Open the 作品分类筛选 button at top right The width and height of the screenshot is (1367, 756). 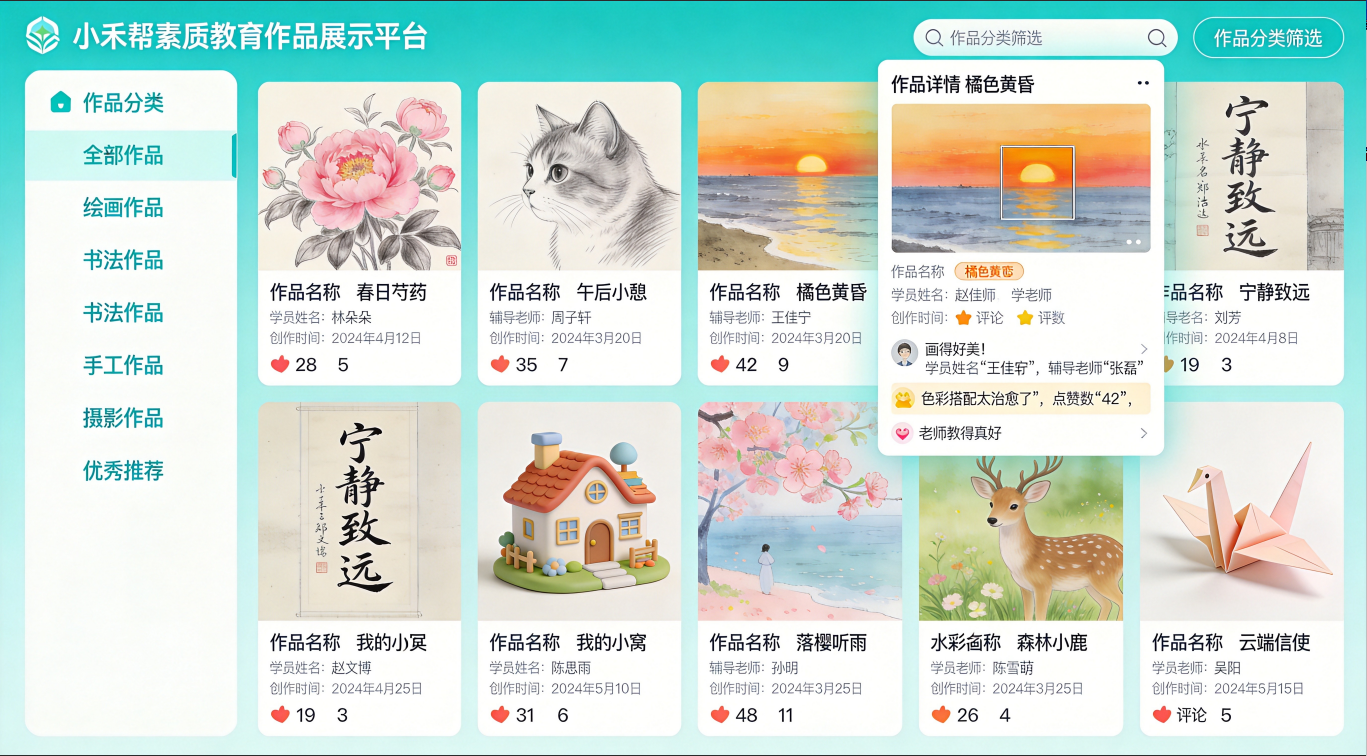[x=1267, y=38]
